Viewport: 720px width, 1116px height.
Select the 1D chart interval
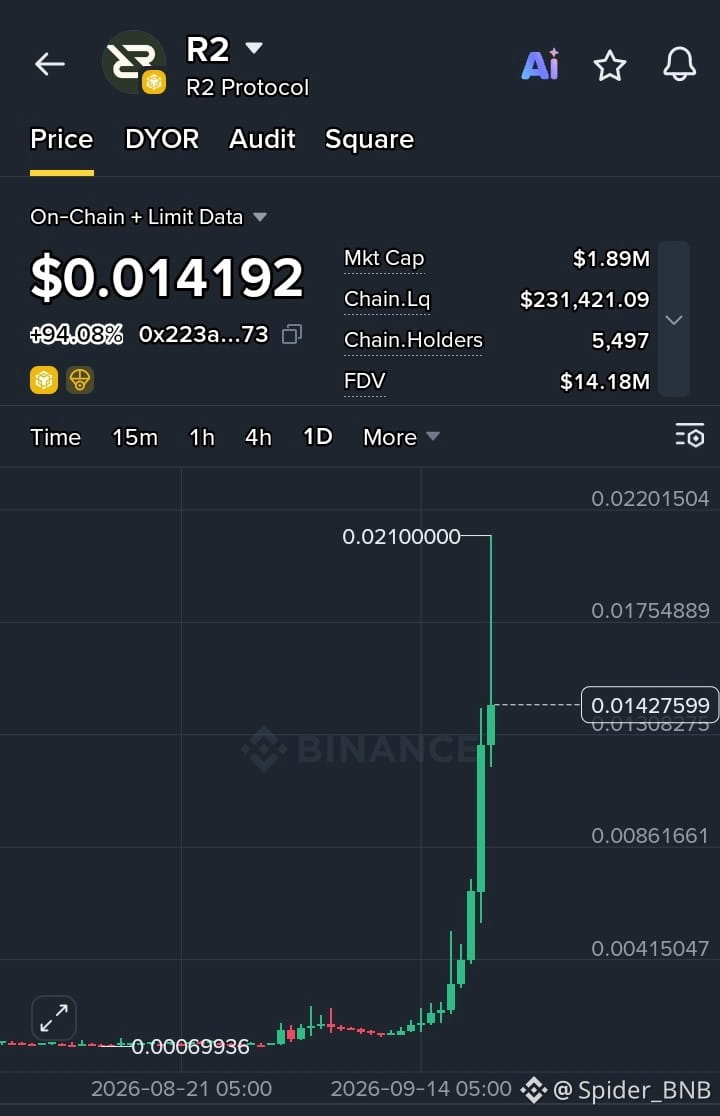coord(318,436)
